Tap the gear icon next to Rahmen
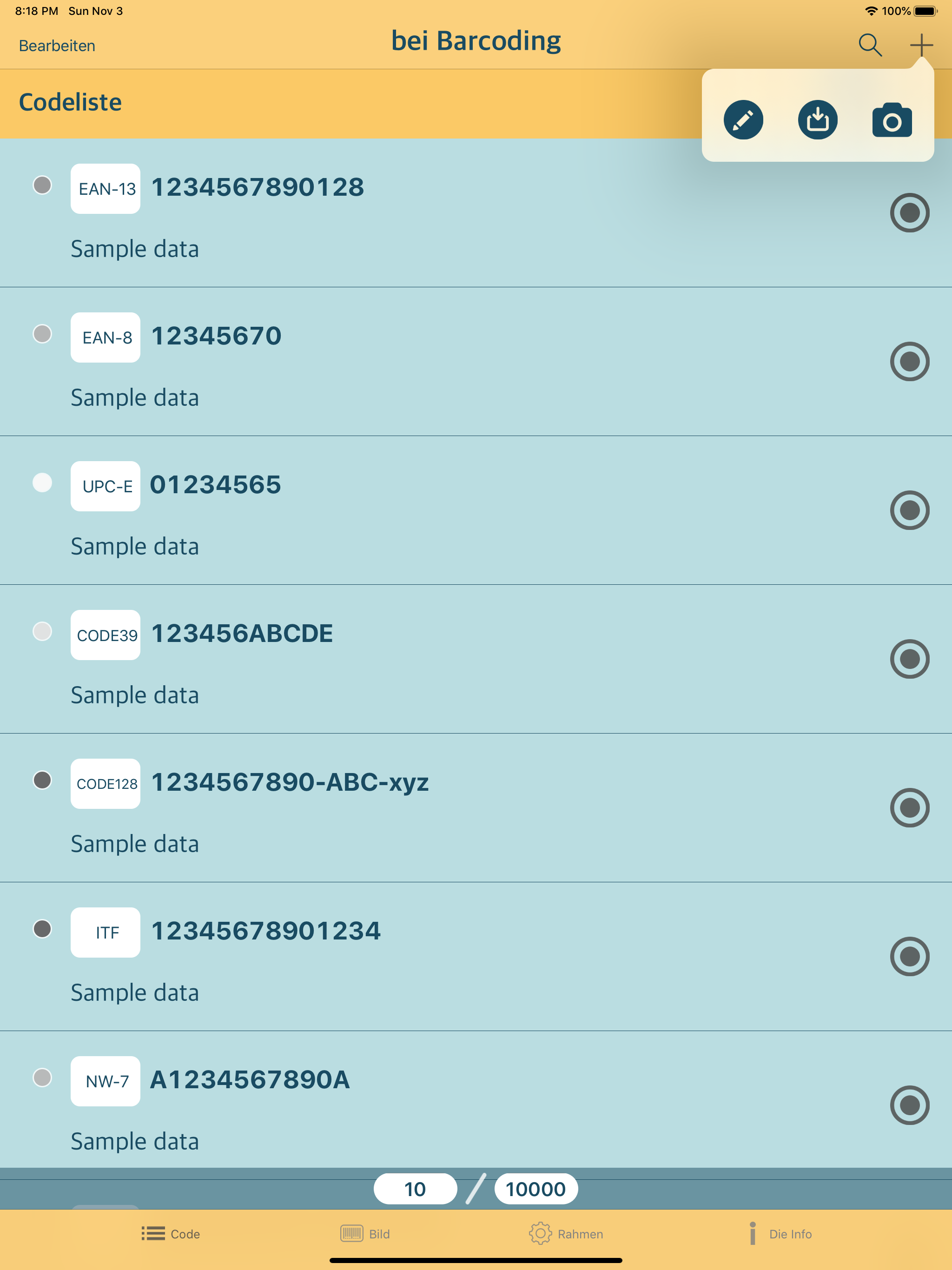The width and height of the screenshot is (952, 1270). (540, 1233)
